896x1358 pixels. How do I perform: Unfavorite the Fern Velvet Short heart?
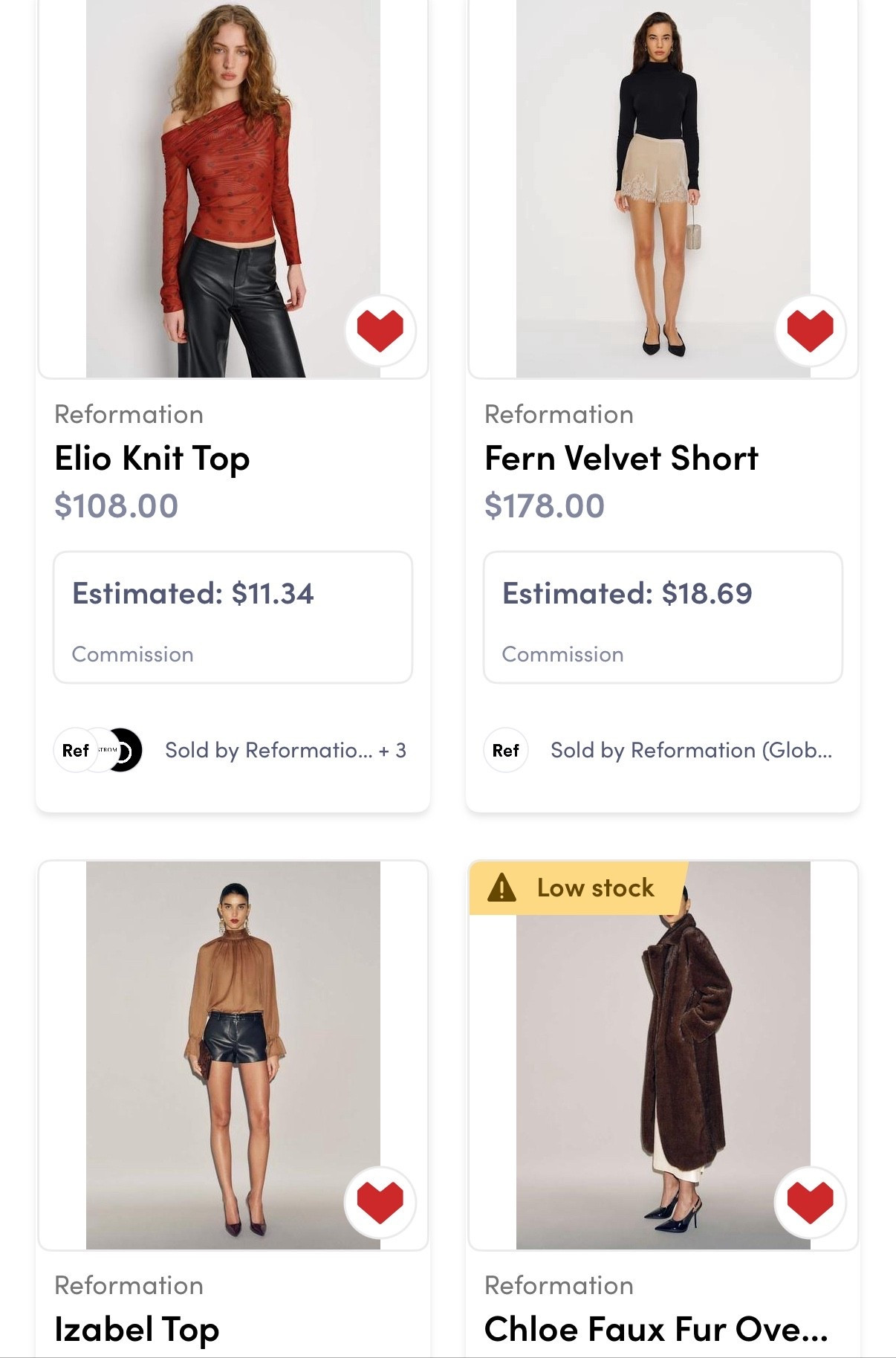pos(810,330)
